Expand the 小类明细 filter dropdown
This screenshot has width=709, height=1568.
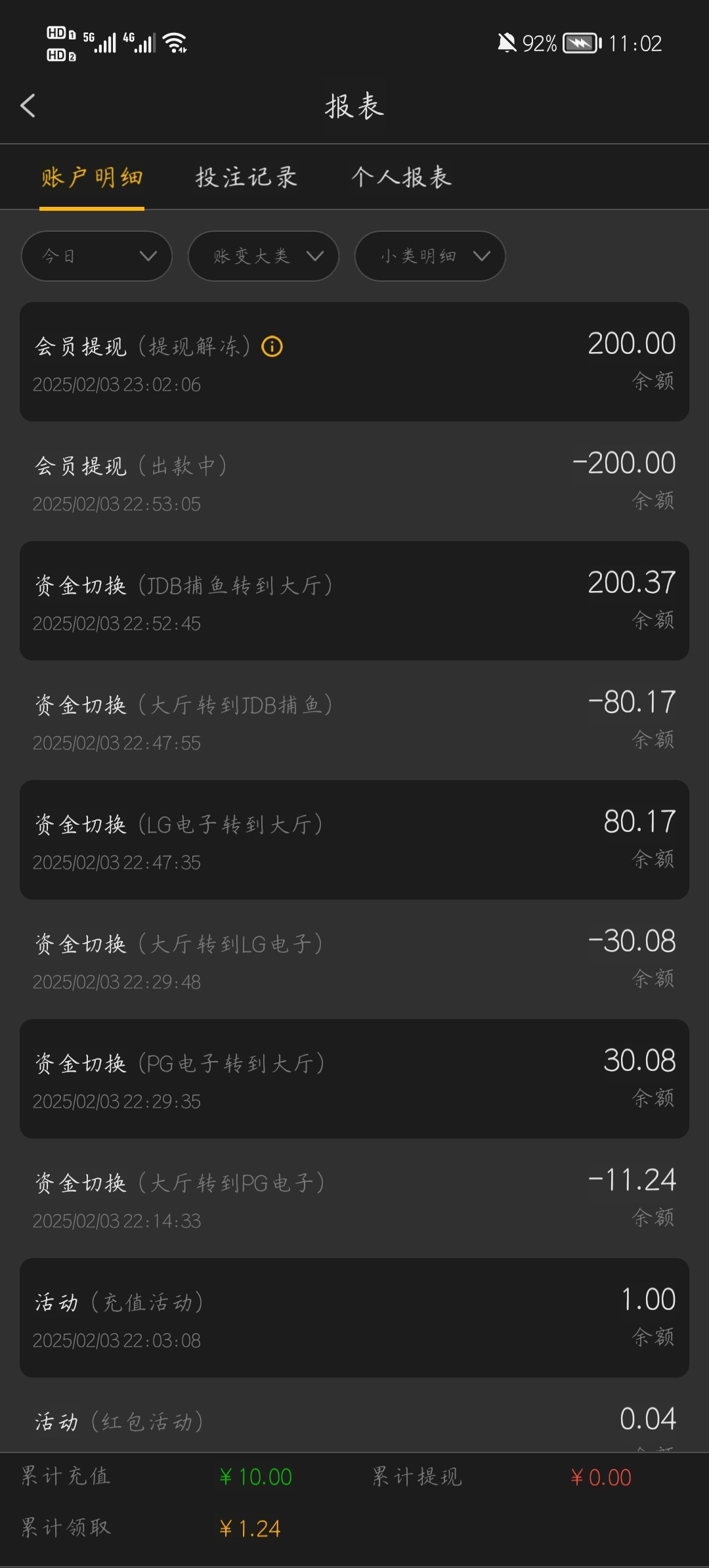point(430,256)
